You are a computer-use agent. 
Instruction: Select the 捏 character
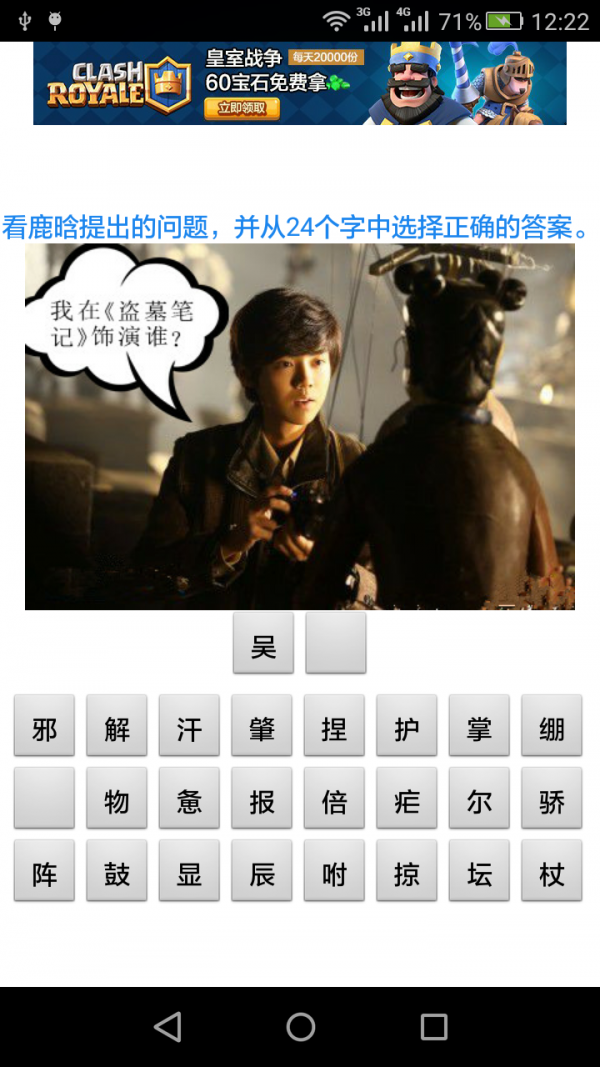[x=334, y=730]
